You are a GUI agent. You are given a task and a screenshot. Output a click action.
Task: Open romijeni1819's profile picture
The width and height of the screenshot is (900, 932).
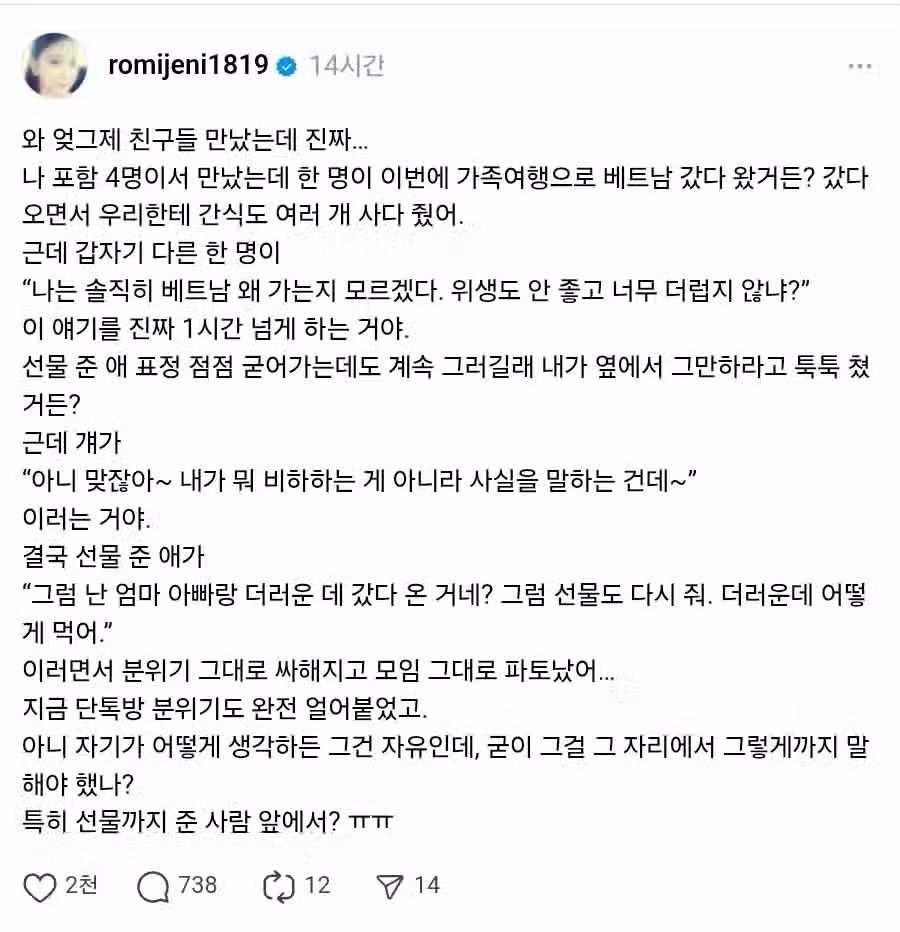(x=55, y=66)
